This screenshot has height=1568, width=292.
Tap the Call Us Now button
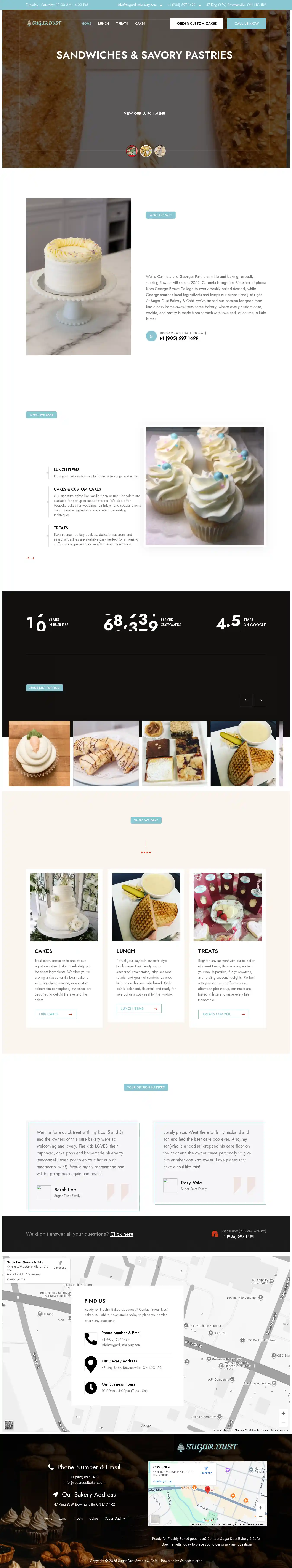click(246, 24)
